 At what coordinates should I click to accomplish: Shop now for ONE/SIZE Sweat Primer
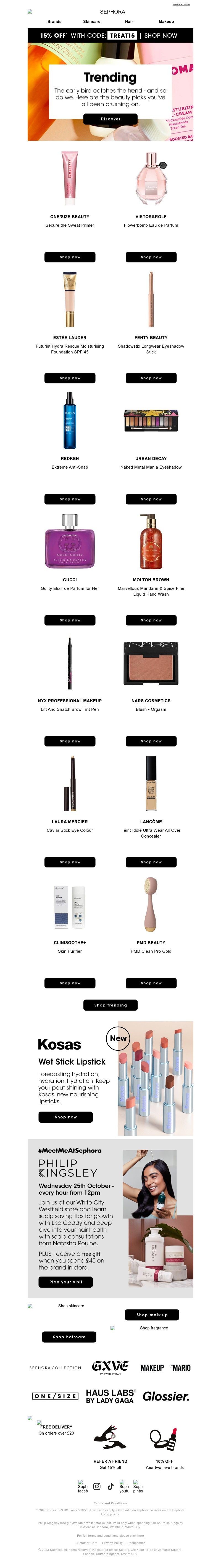[70, 257]
